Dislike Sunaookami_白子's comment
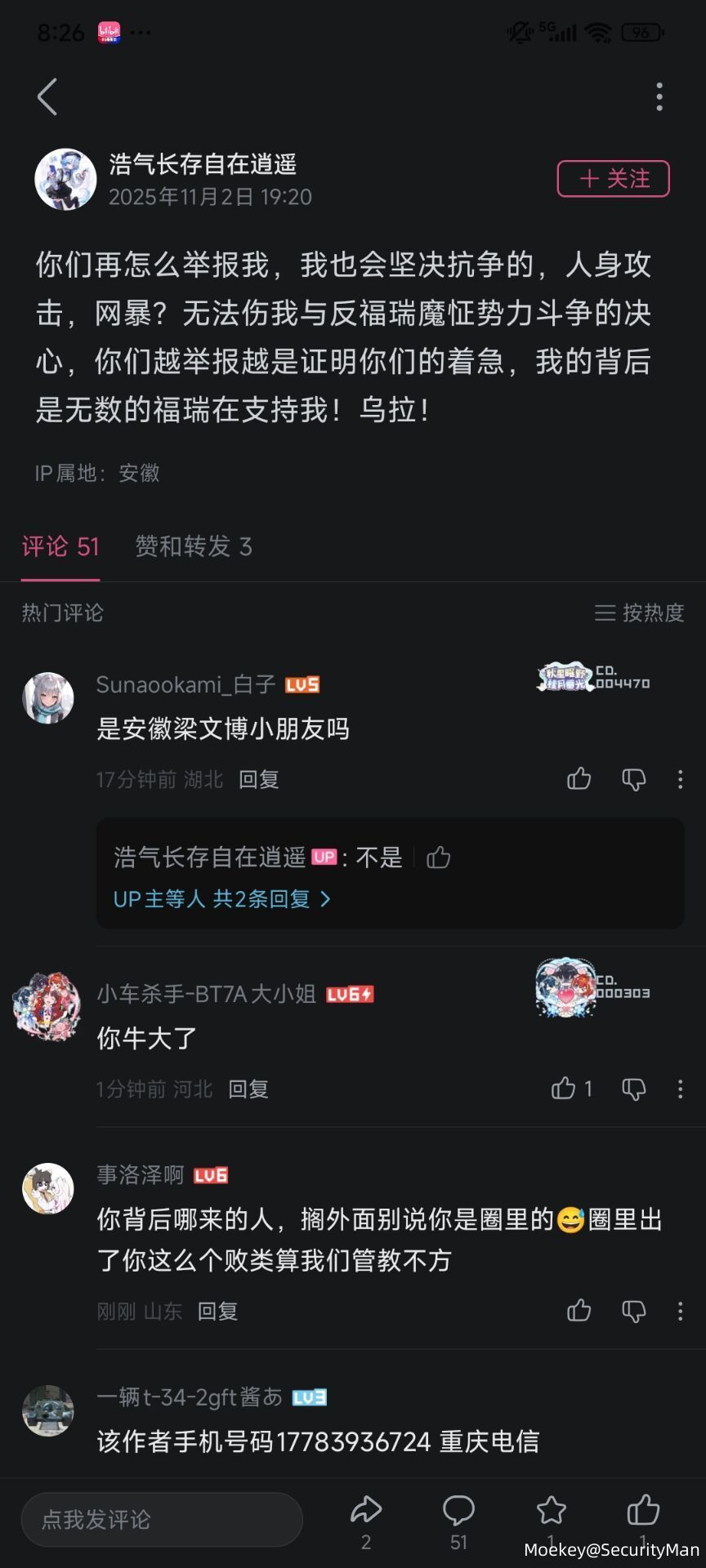Viewport: 706px width, 1568px height. tap(634, 779)
